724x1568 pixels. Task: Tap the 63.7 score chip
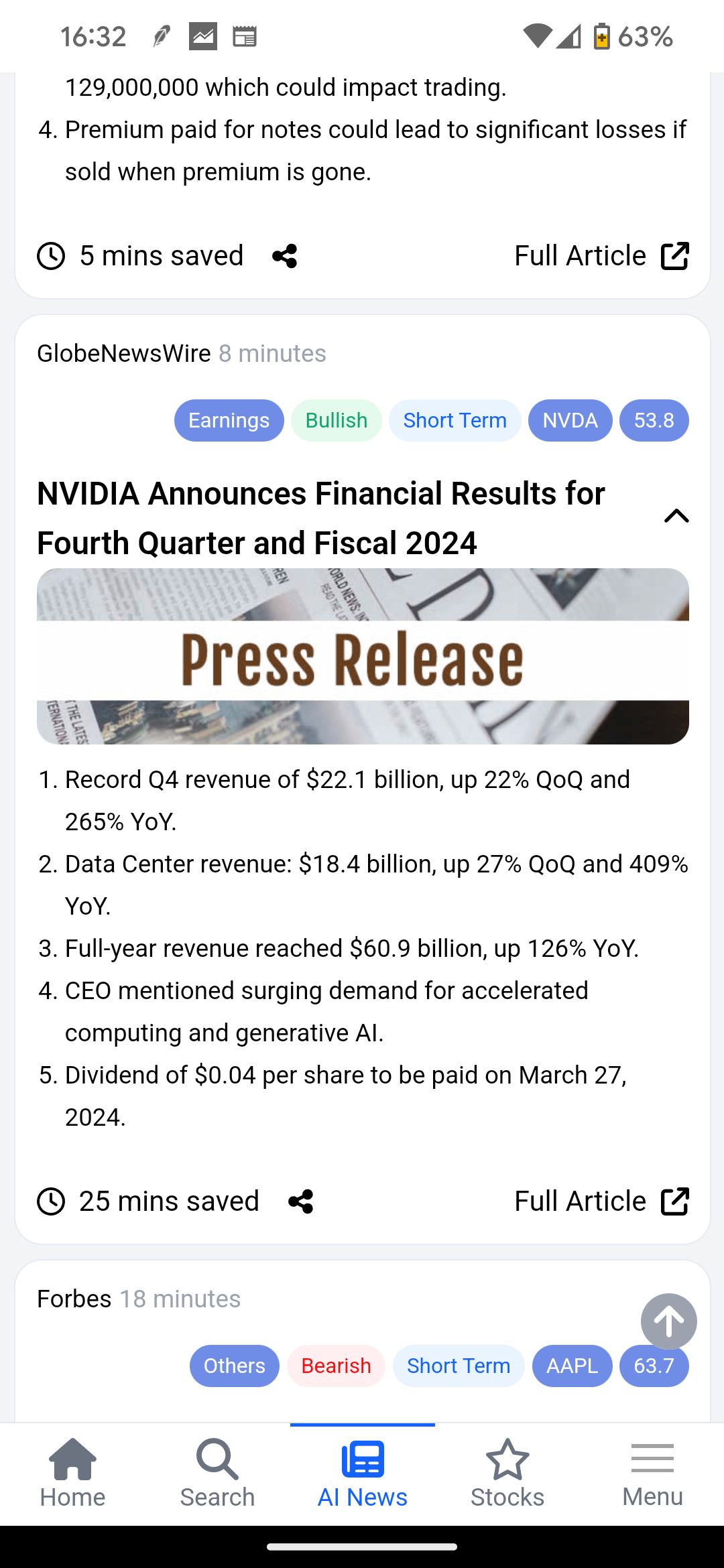[654, 1366]
